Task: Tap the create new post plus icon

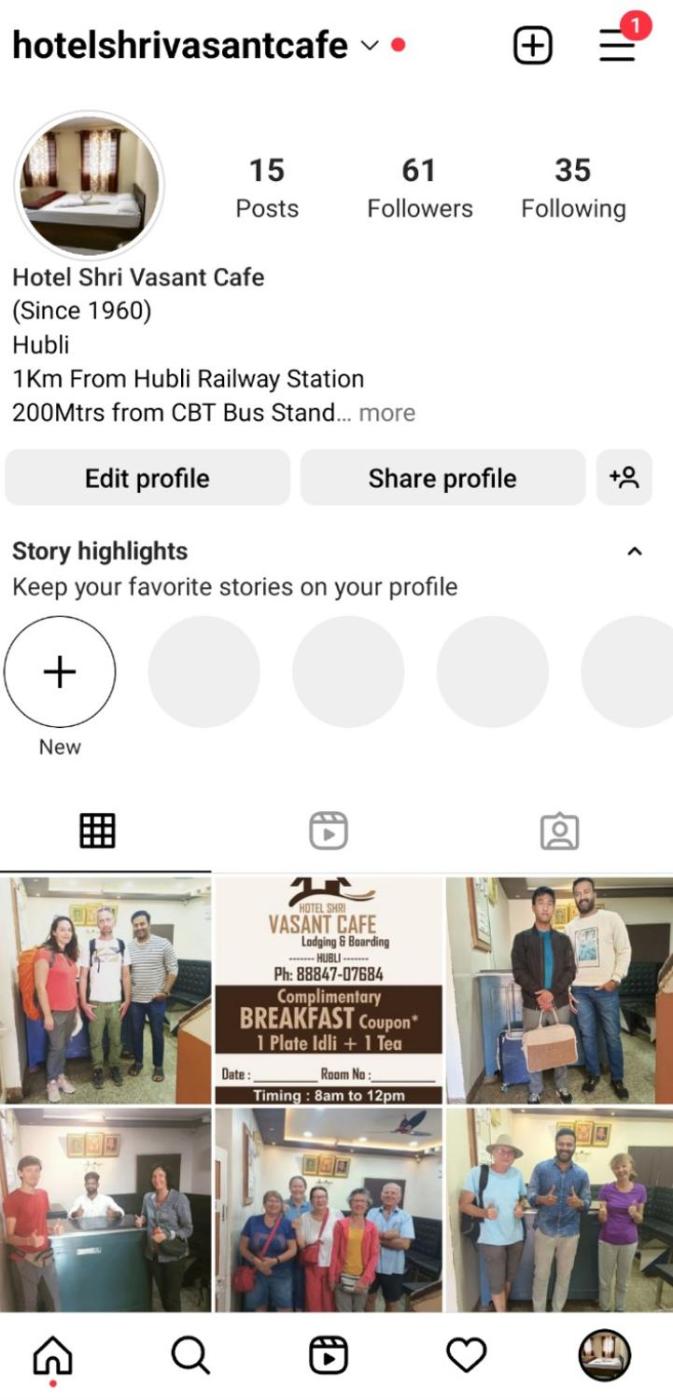Action: tap(533, 45)
